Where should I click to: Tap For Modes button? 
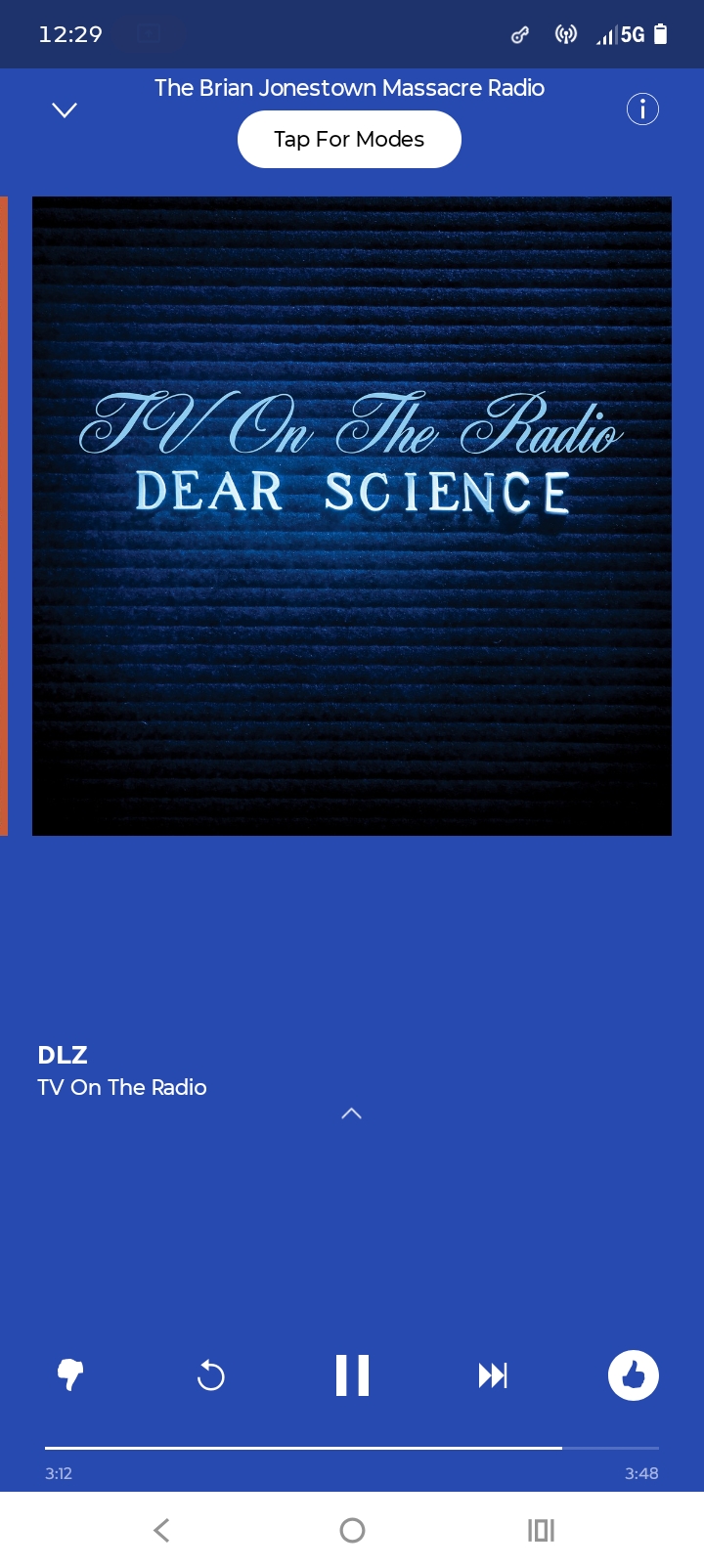click(x=349, y=139)
